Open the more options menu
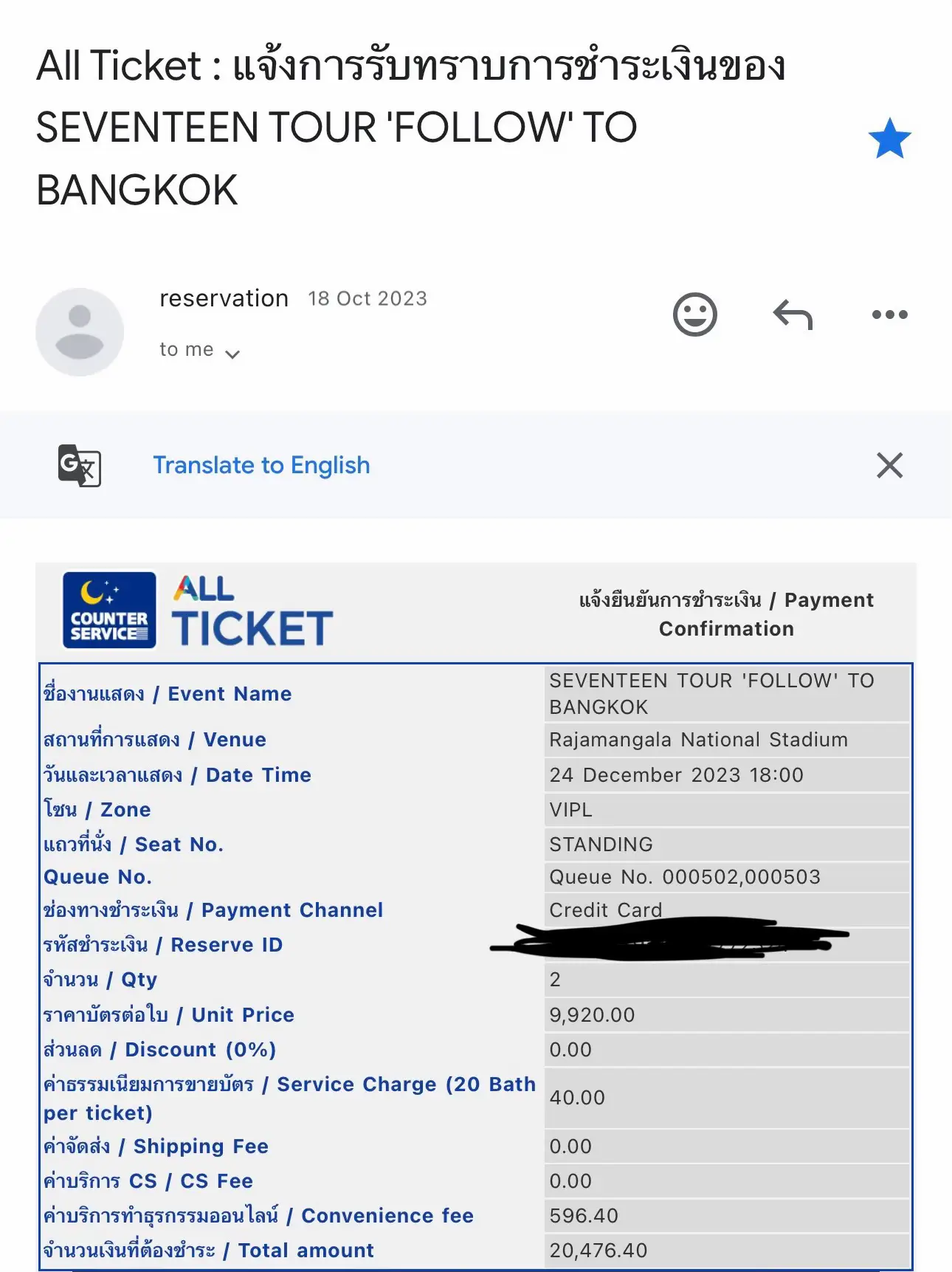Viewport: 952px width, 1272px height. (x=890, y=314)
